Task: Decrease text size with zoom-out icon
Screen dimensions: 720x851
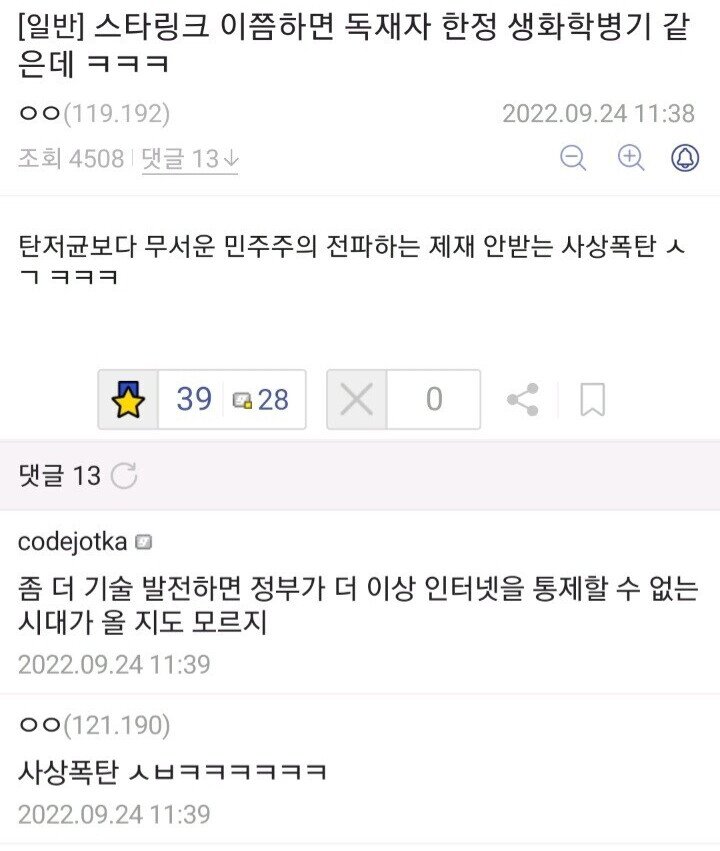Action: [573, 158]
